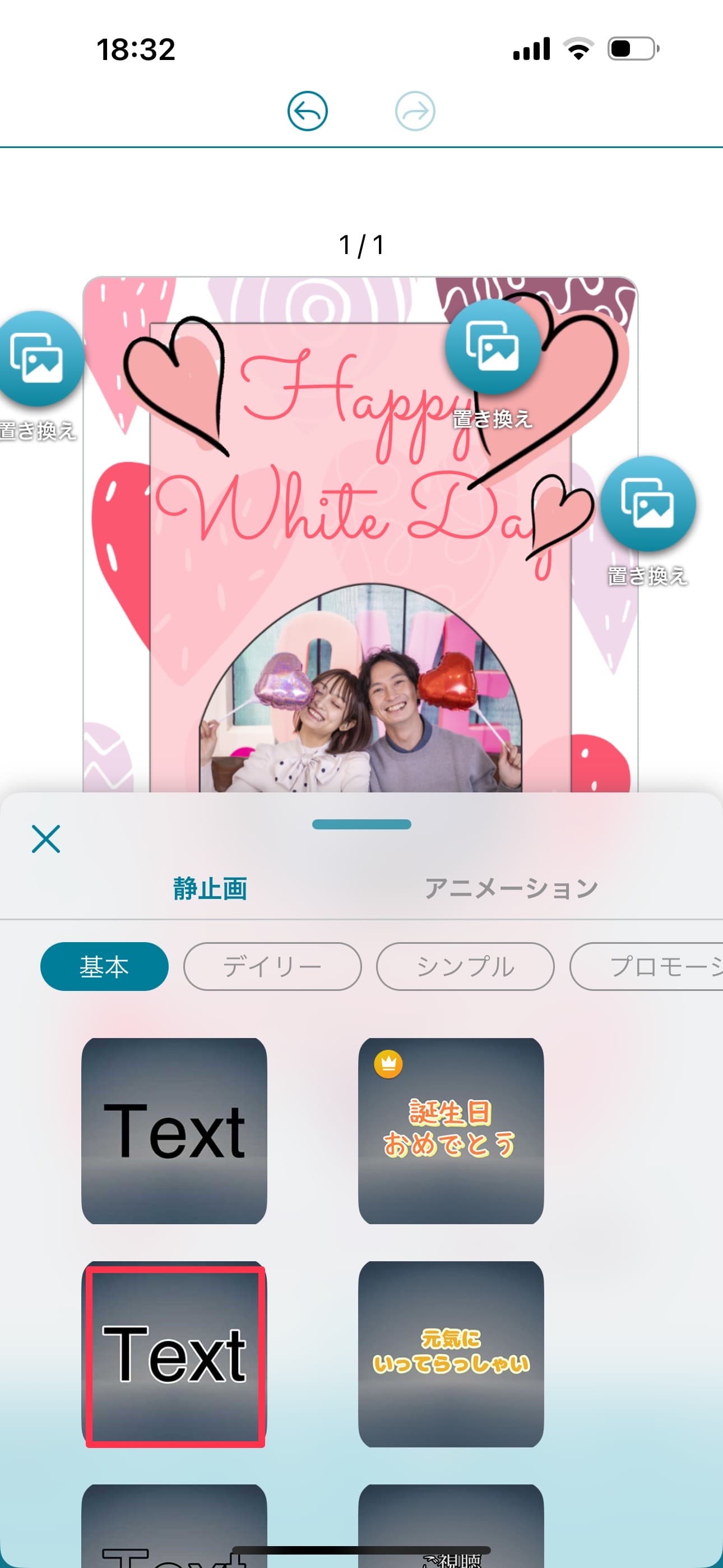Choose the plain black Text style

(x=174, y=1131)
